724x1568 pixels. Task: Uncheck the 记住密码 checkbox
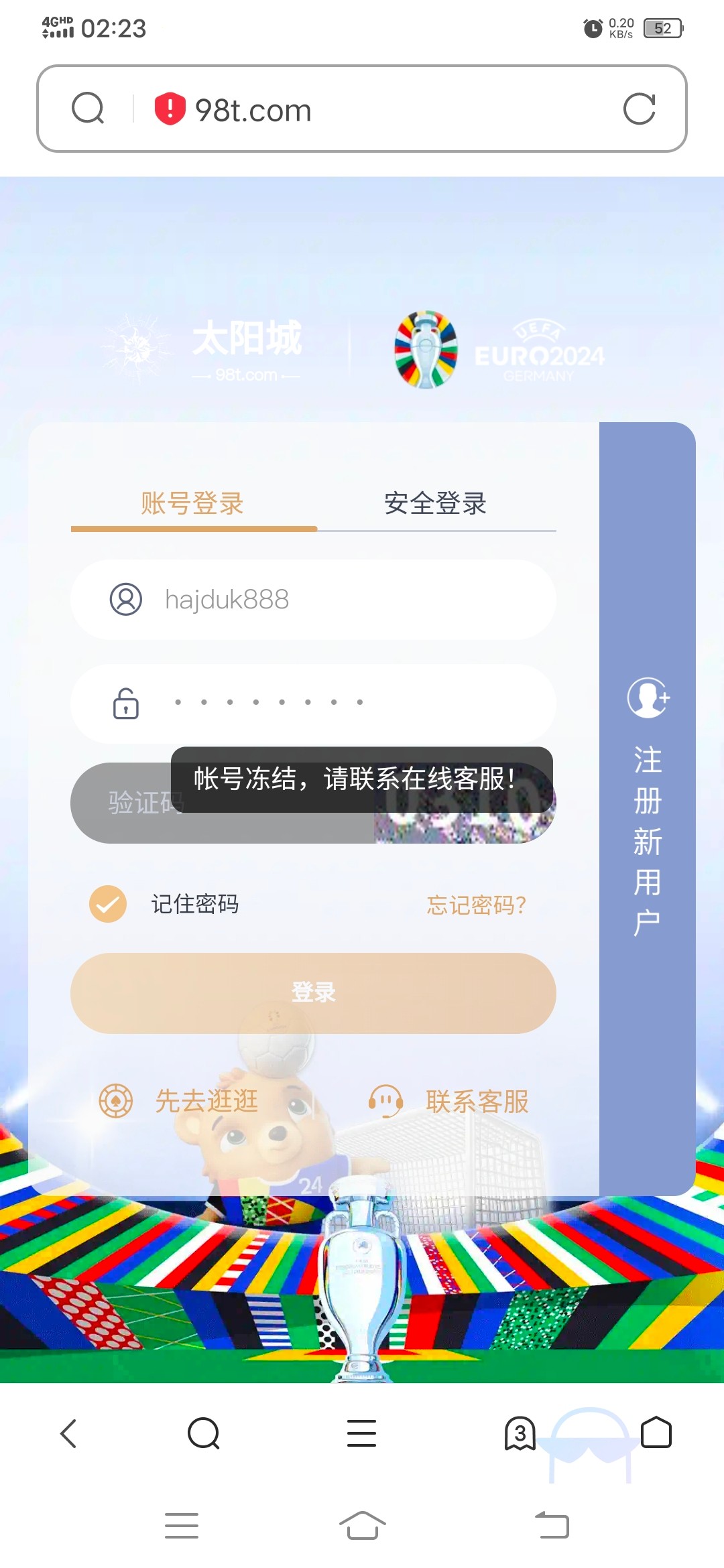(108, 904)
